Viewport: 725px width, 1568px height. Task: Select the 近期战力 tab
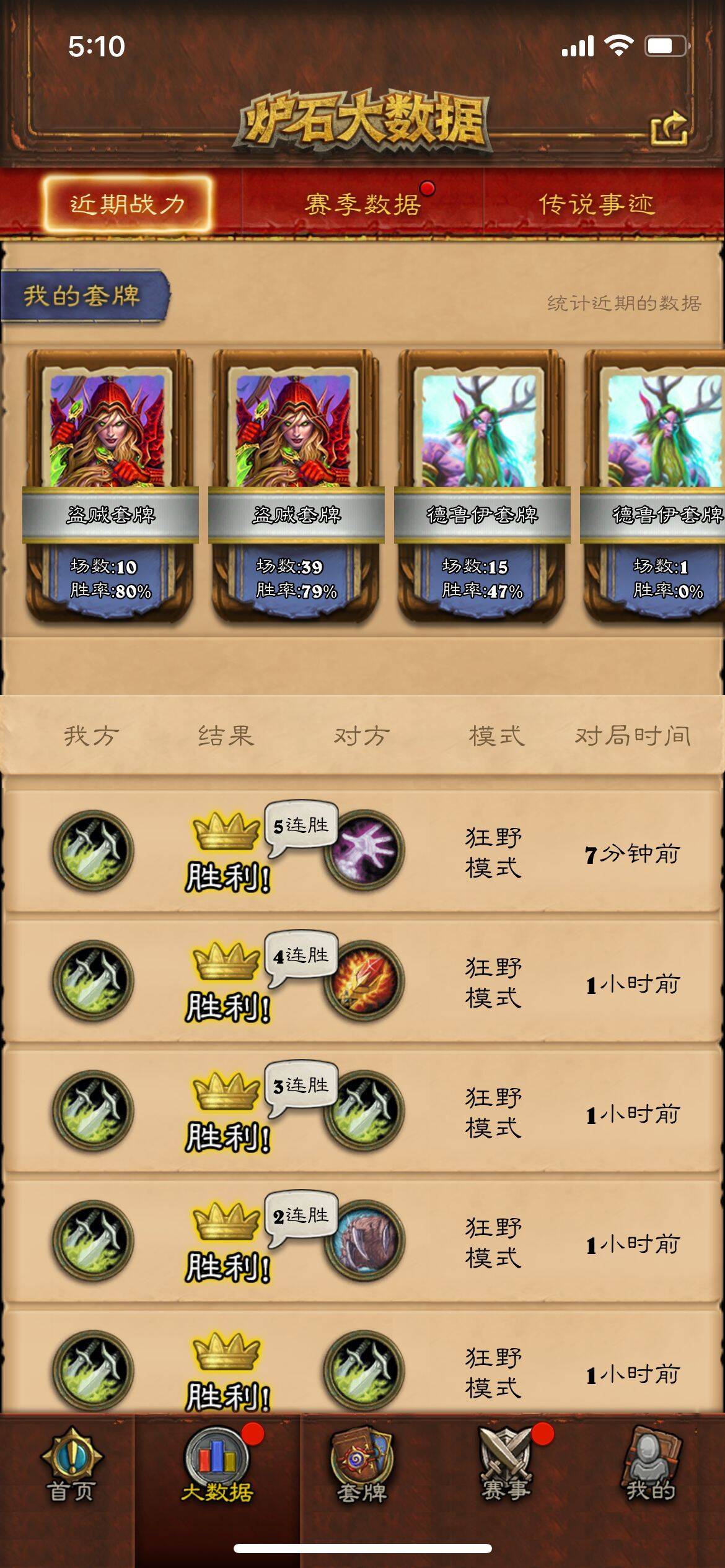point(127,204)
